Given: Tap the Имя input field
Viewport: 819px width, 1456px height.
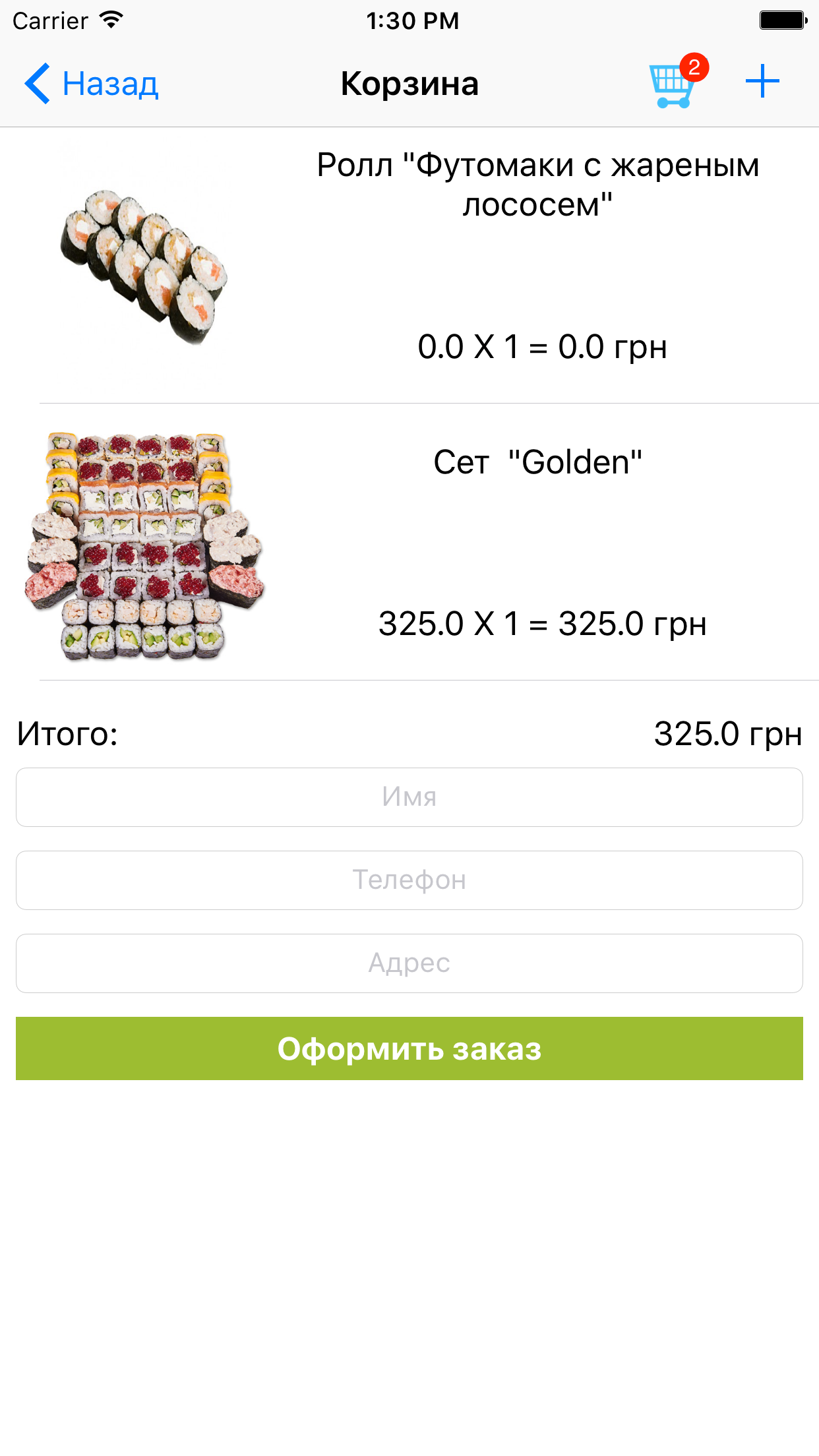Looking at the screenshot, I should pyautogui.click(x=409, y=797).
